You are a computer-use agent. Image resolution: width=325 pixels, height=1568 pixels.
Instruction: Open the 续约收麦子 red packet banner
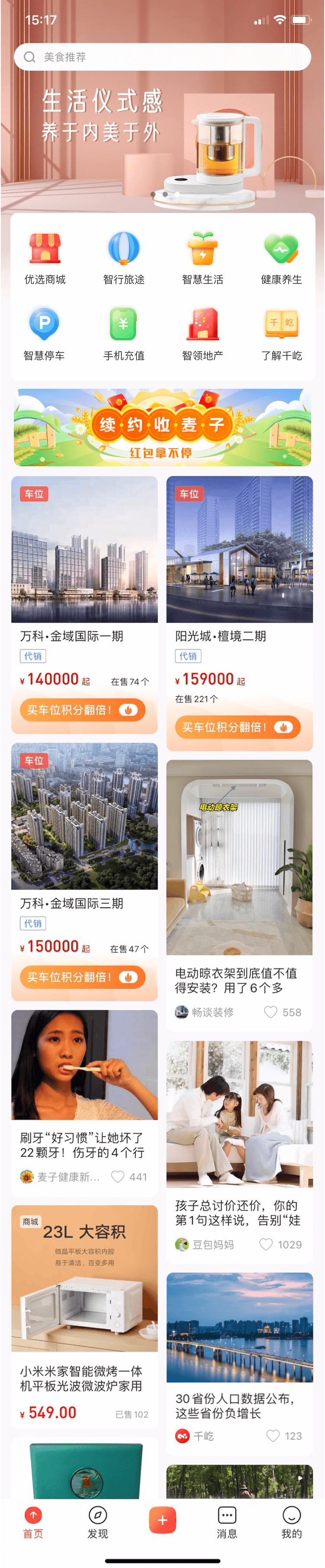coord(162,427)
